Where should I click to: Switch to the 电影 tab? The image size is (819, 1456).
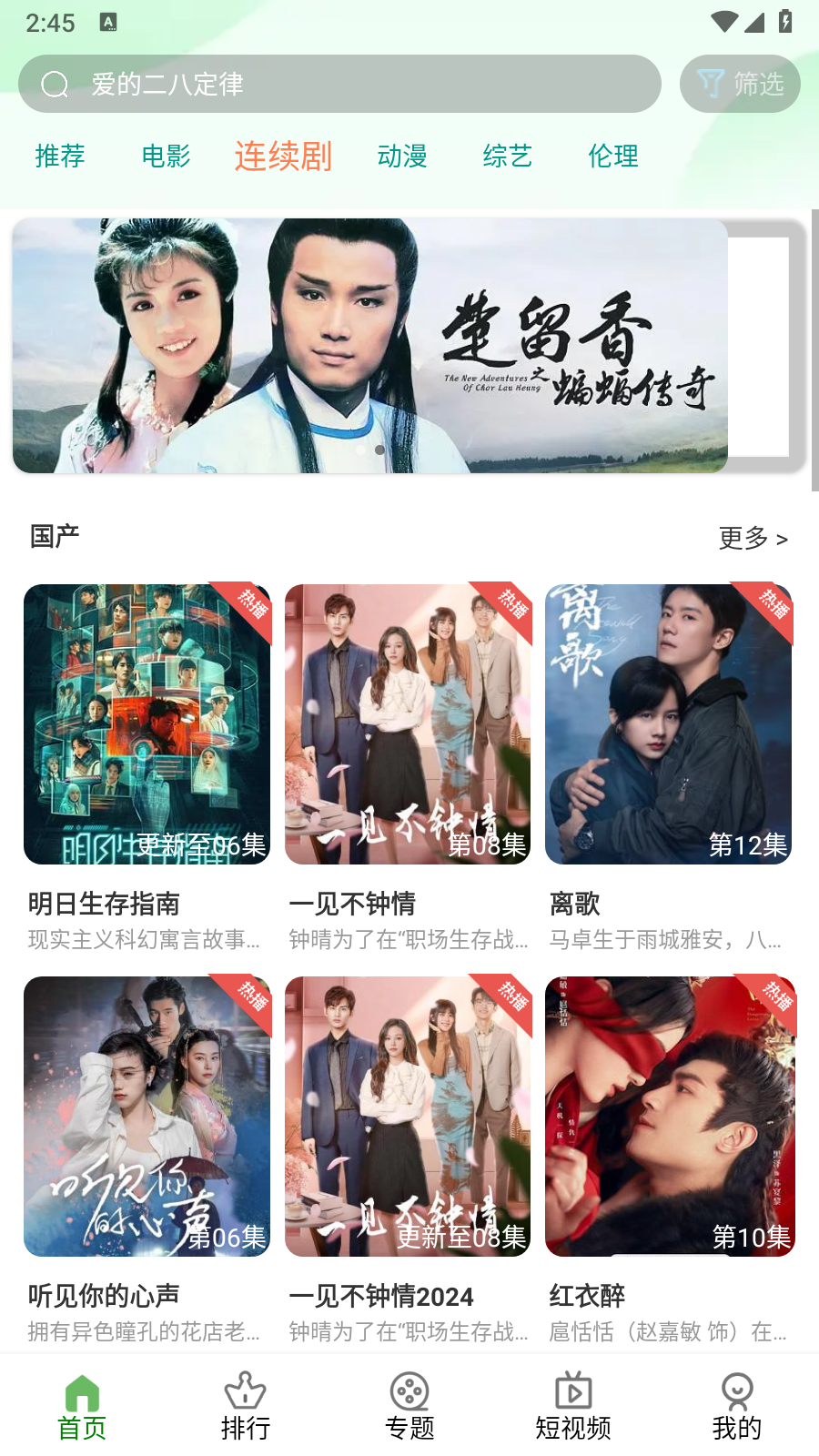(165, 157)
